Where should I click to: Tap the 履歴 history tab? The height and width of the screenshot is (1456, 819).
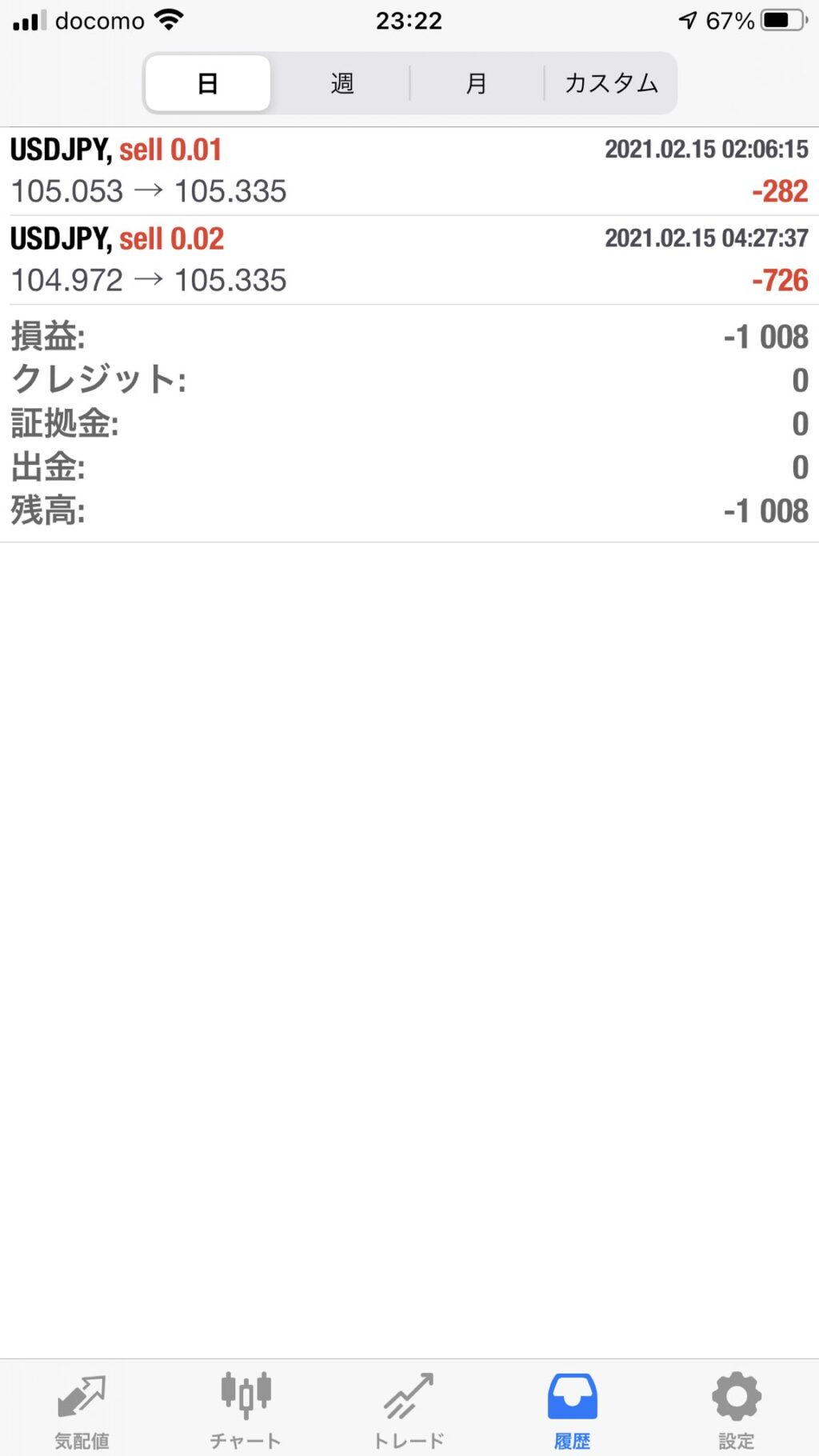[573, 1411]
